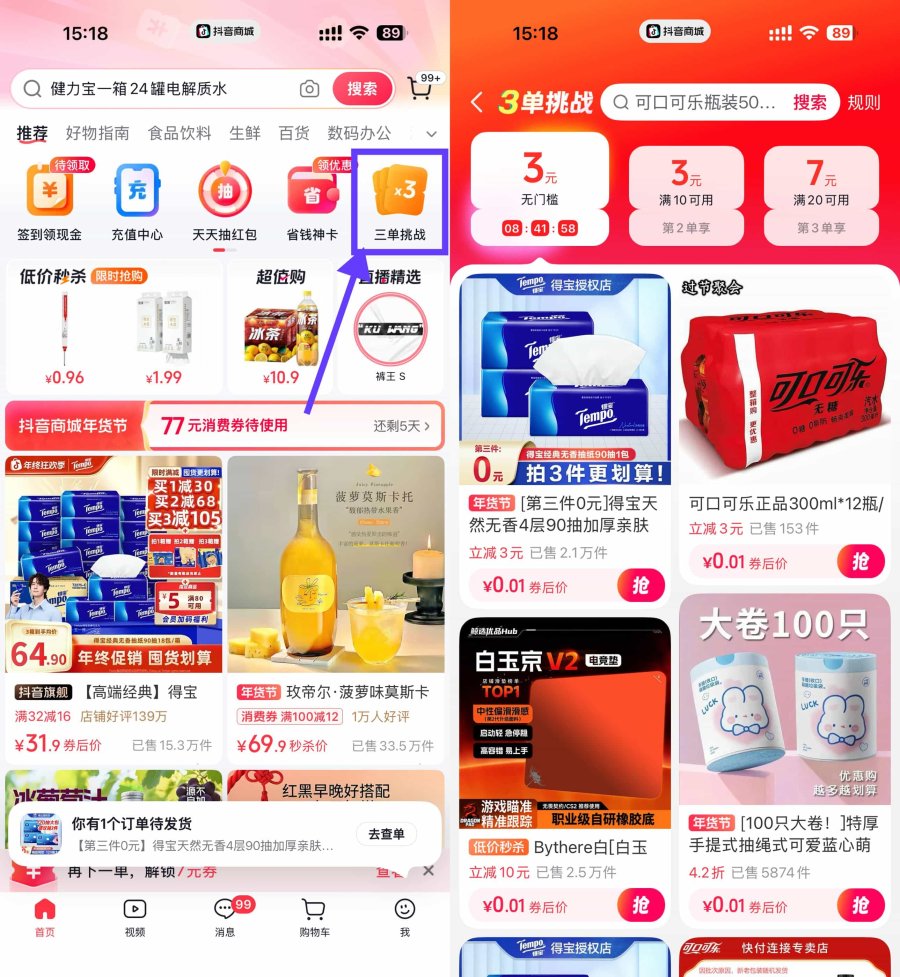Tap 去查单 on the pending order notice
The image size is (900, 977).
pos(386,834)
